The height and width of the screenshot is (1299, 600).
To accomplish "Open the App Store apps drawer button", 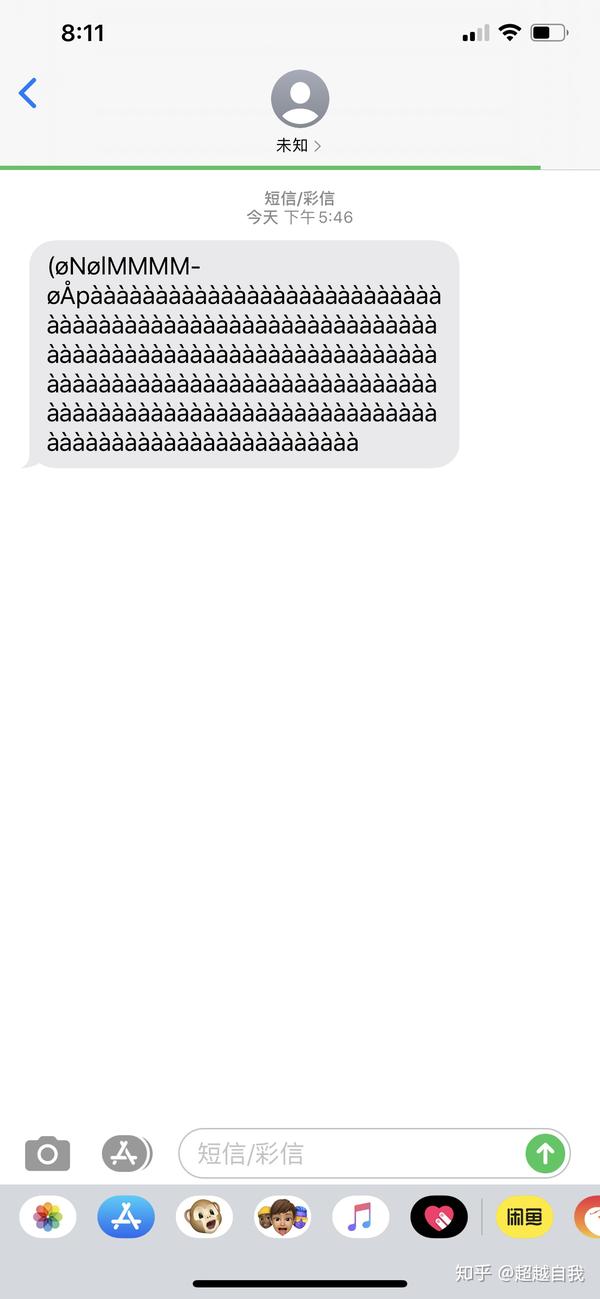I will coord(125,1154).
